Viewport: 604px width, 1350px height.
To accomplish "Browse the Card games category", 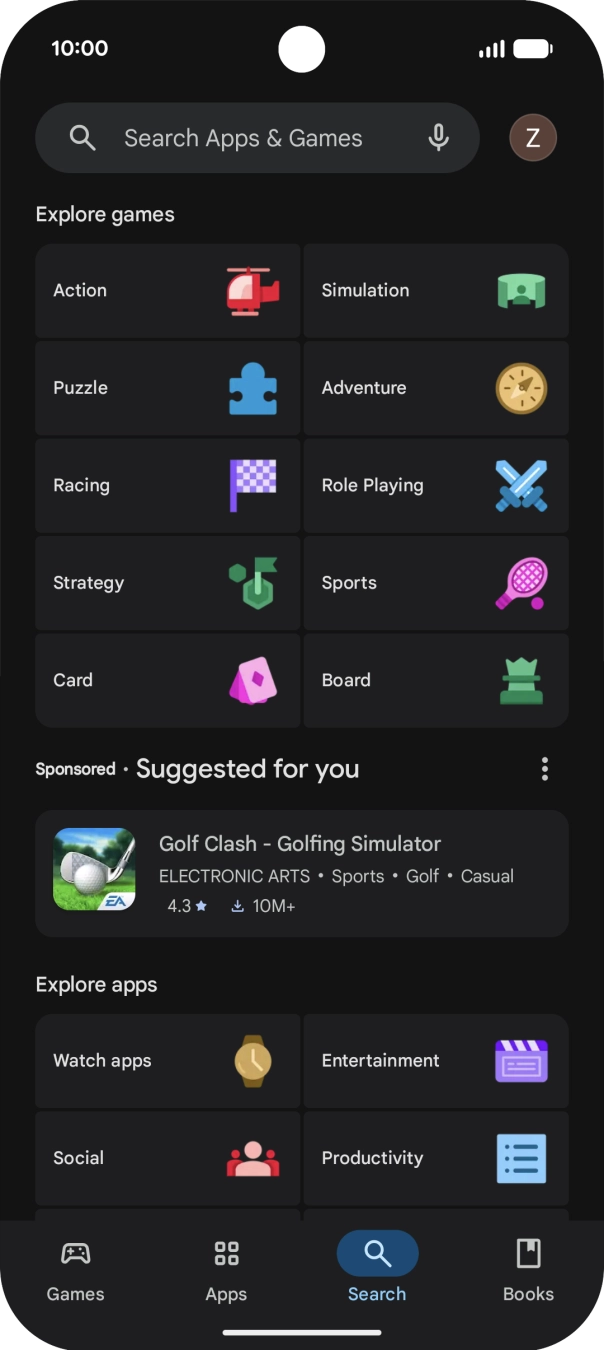I will pyautogui.click(x=167, y=680).
